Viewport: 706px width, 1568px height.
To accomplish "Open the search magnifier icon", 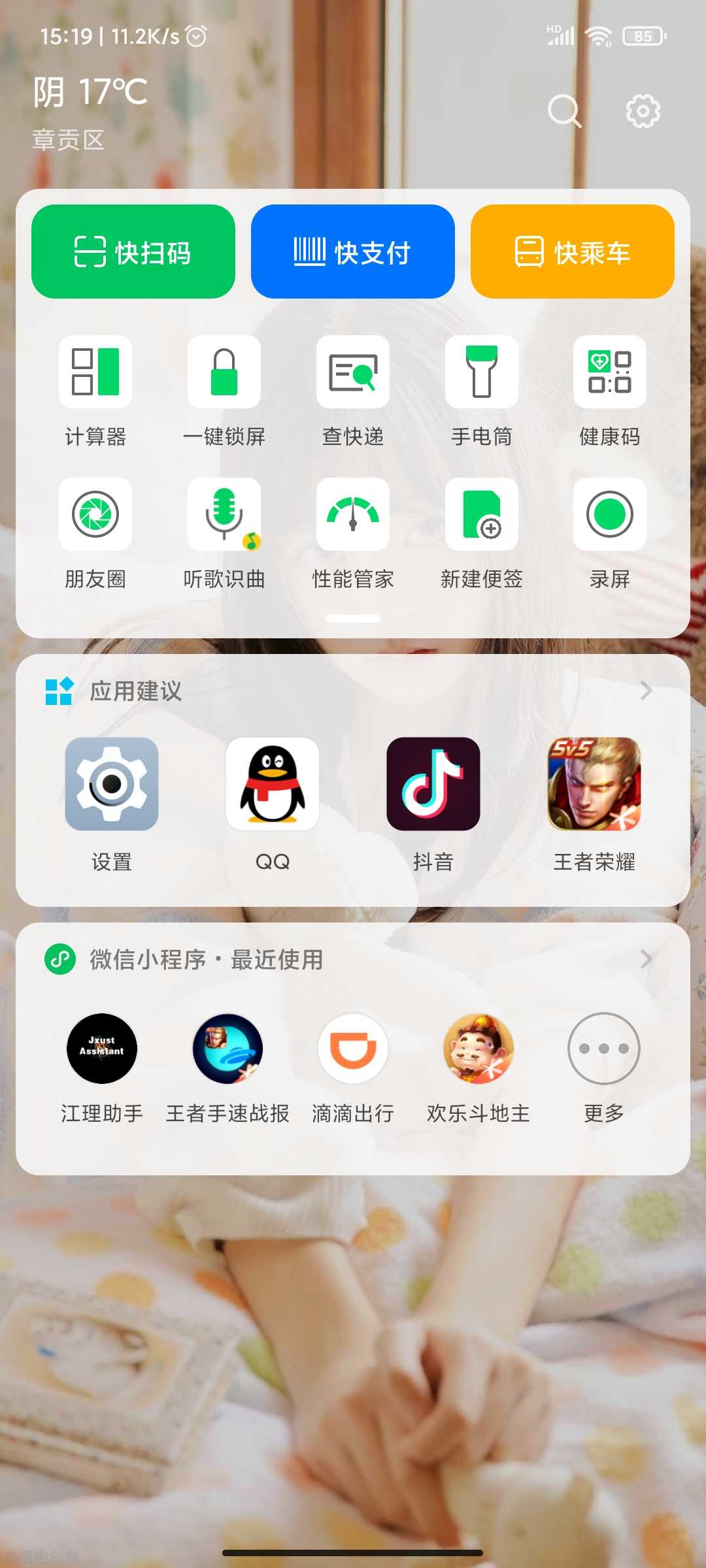I will 564,111.
